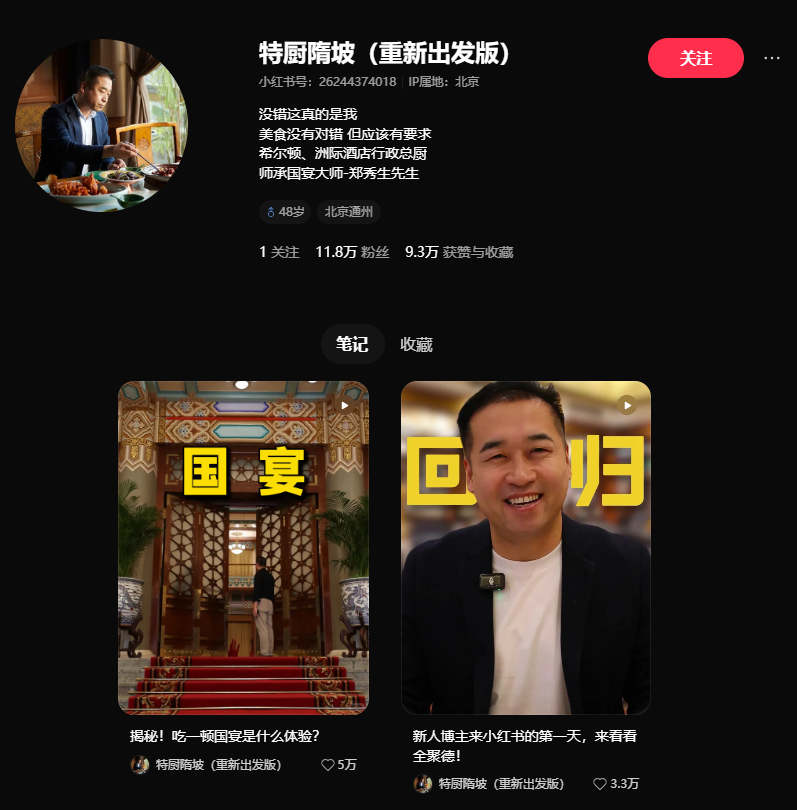Open author name under the 国宴 note
This screenshot has width=797, height=810.
click(218, 765)
